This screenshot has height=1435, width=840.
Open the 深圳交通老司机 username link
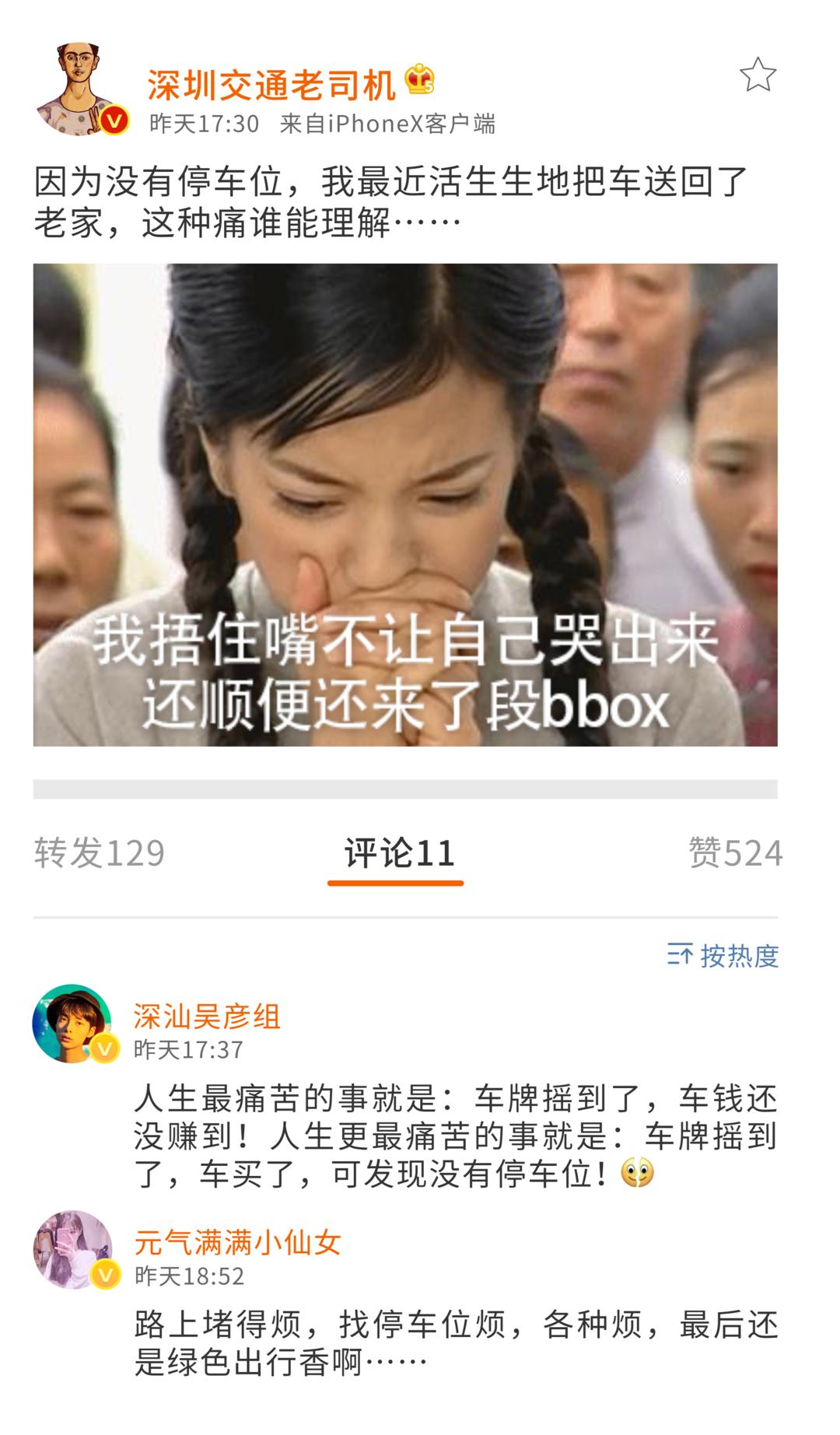pos(271,84)
